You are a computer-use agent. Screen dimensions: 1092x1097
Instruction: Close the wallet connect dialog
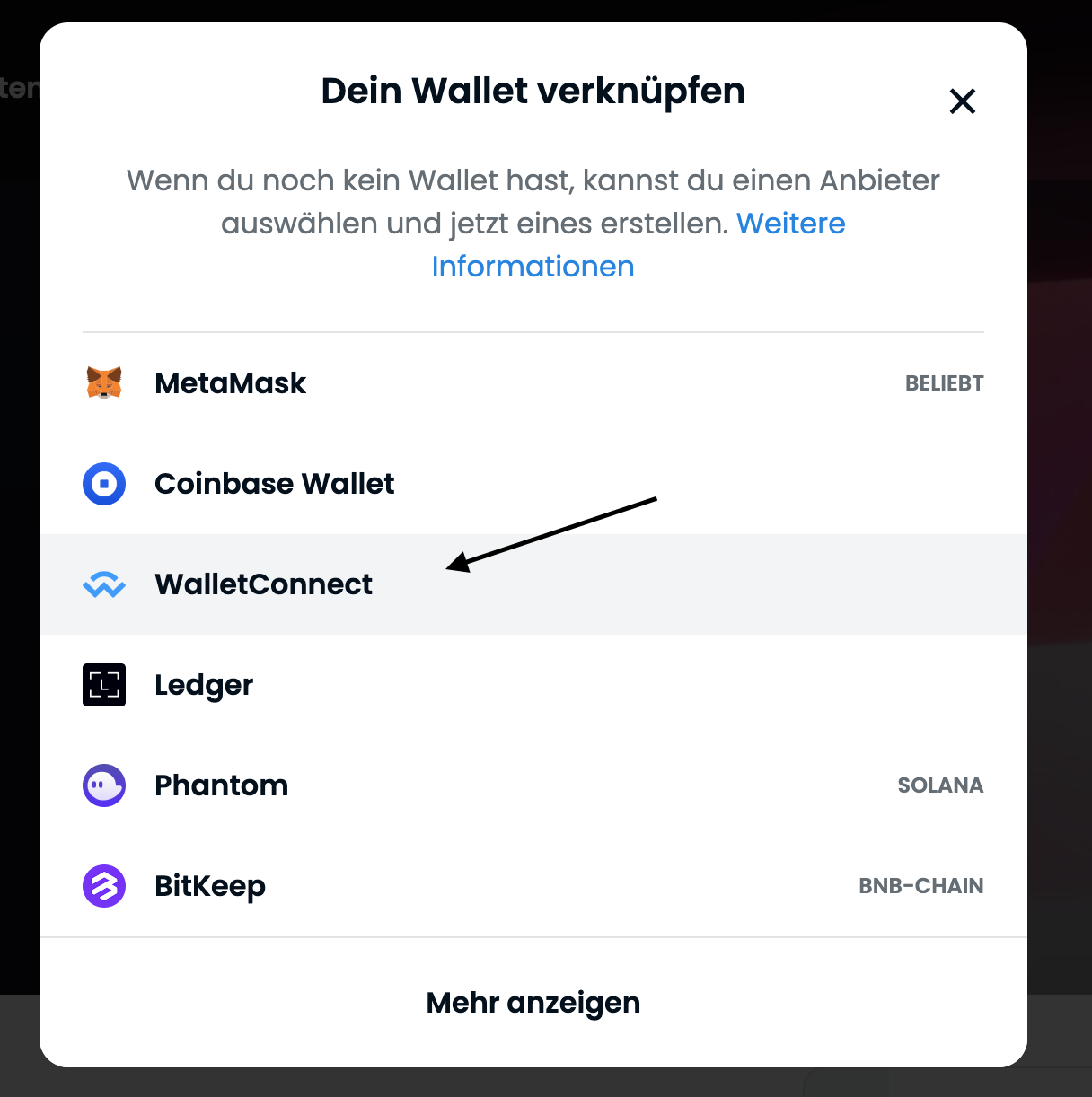coord(962,101)
